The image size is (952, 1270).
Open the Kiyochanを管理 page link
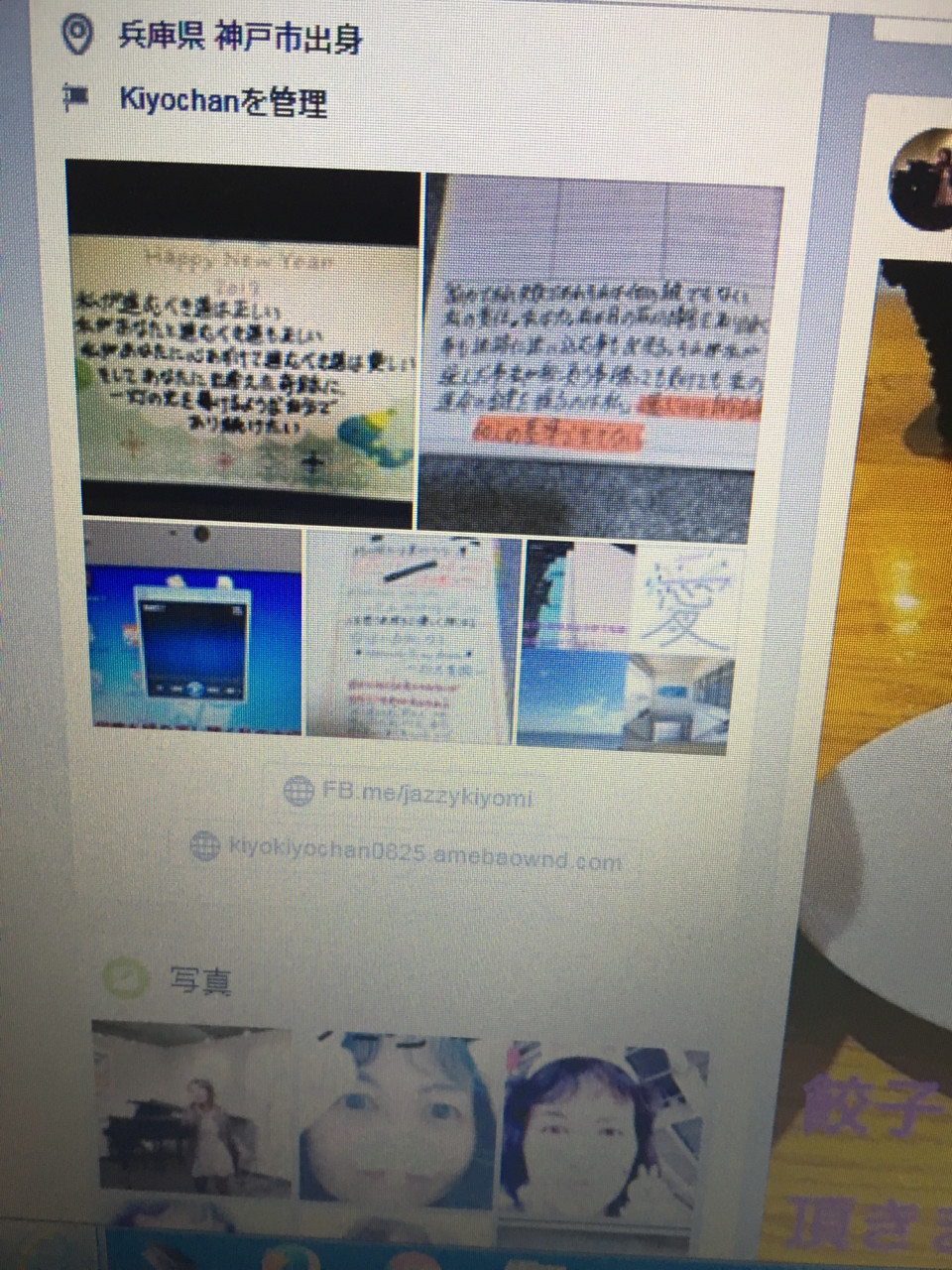point(223,101)
